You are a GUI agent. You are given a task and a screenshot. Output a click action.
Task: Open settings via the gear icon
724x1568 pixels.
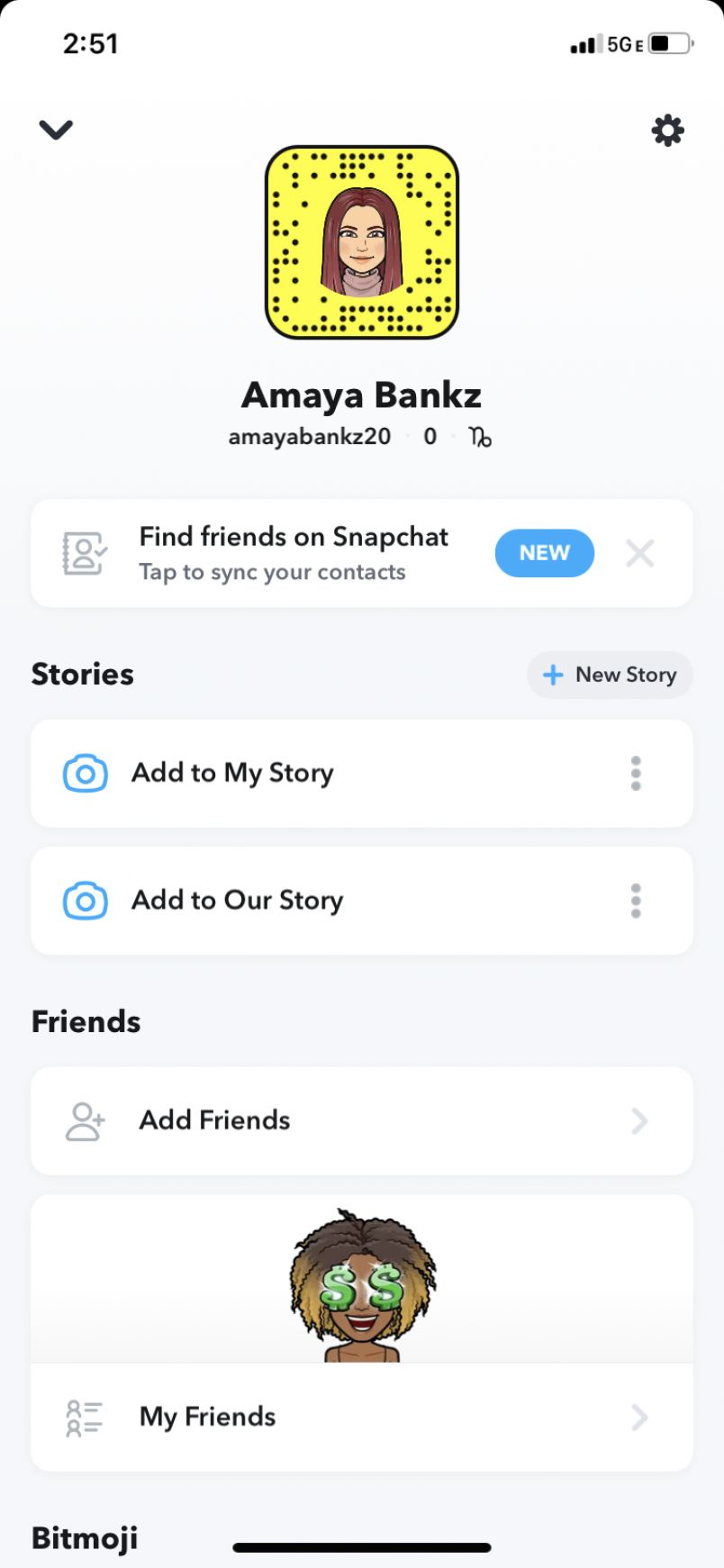click(667, 131)
